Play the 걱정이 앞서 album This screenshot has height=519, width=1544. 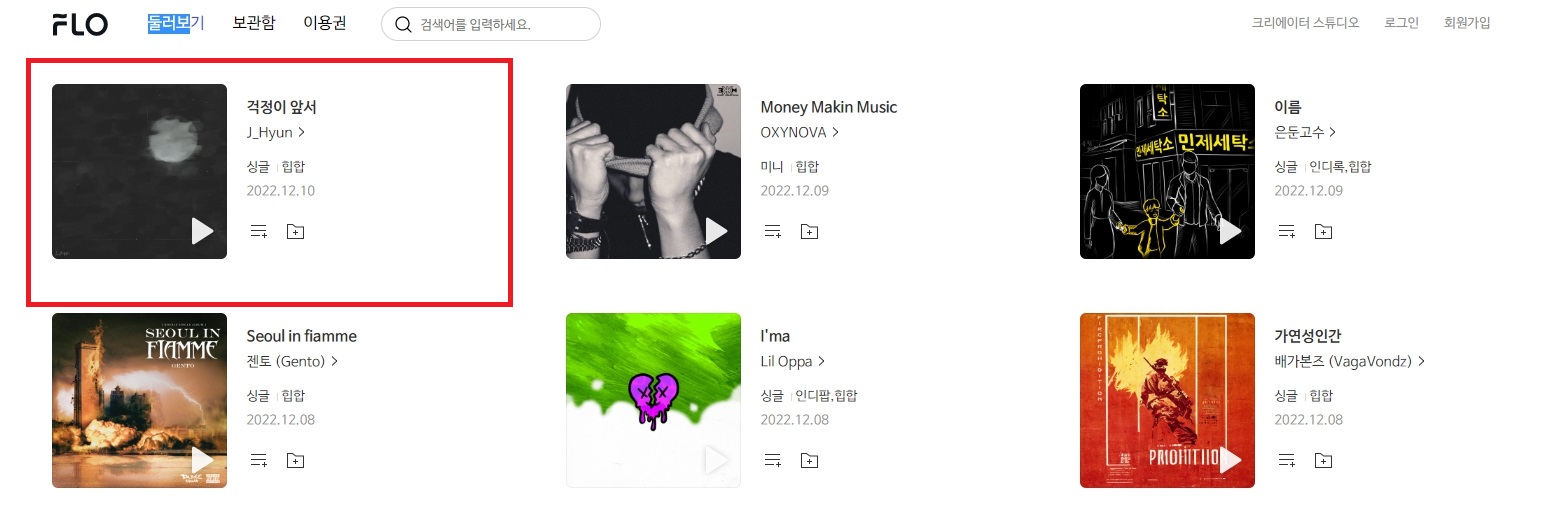[x=202, y=231]
